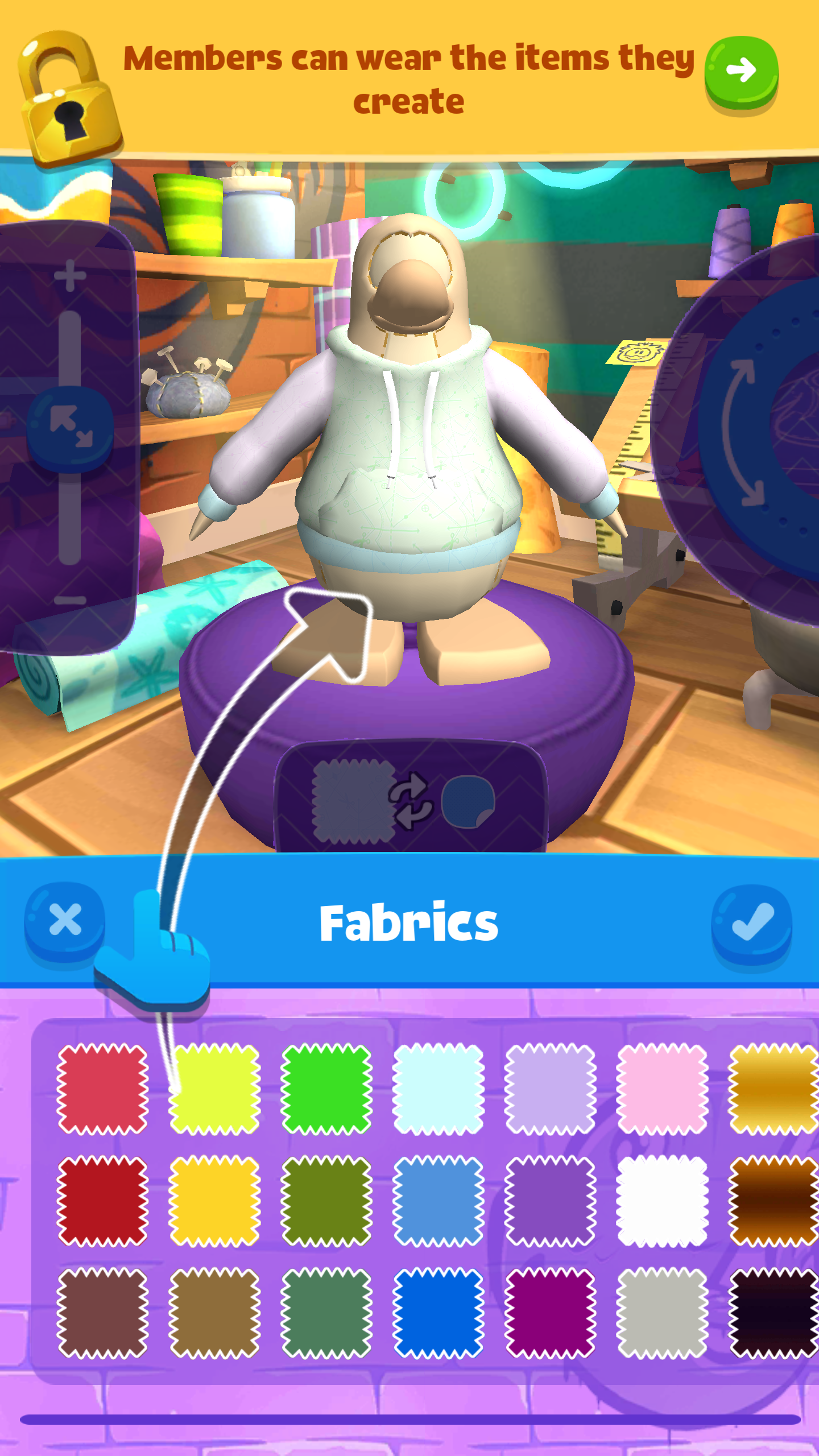Select the olive green fabric swatch

[326, 1201]
